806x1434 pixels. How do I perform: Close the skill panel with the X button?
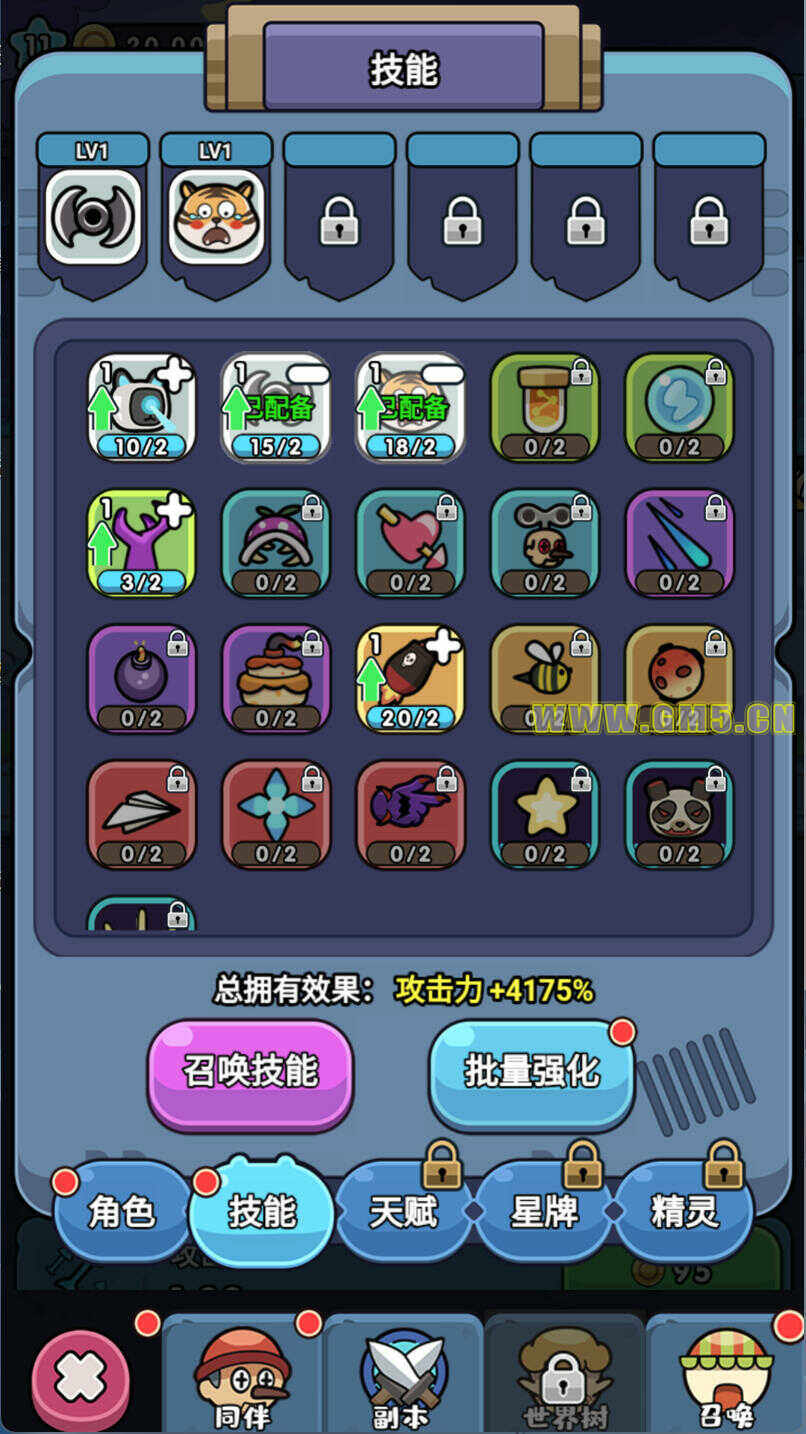[x=81, y=1380]
